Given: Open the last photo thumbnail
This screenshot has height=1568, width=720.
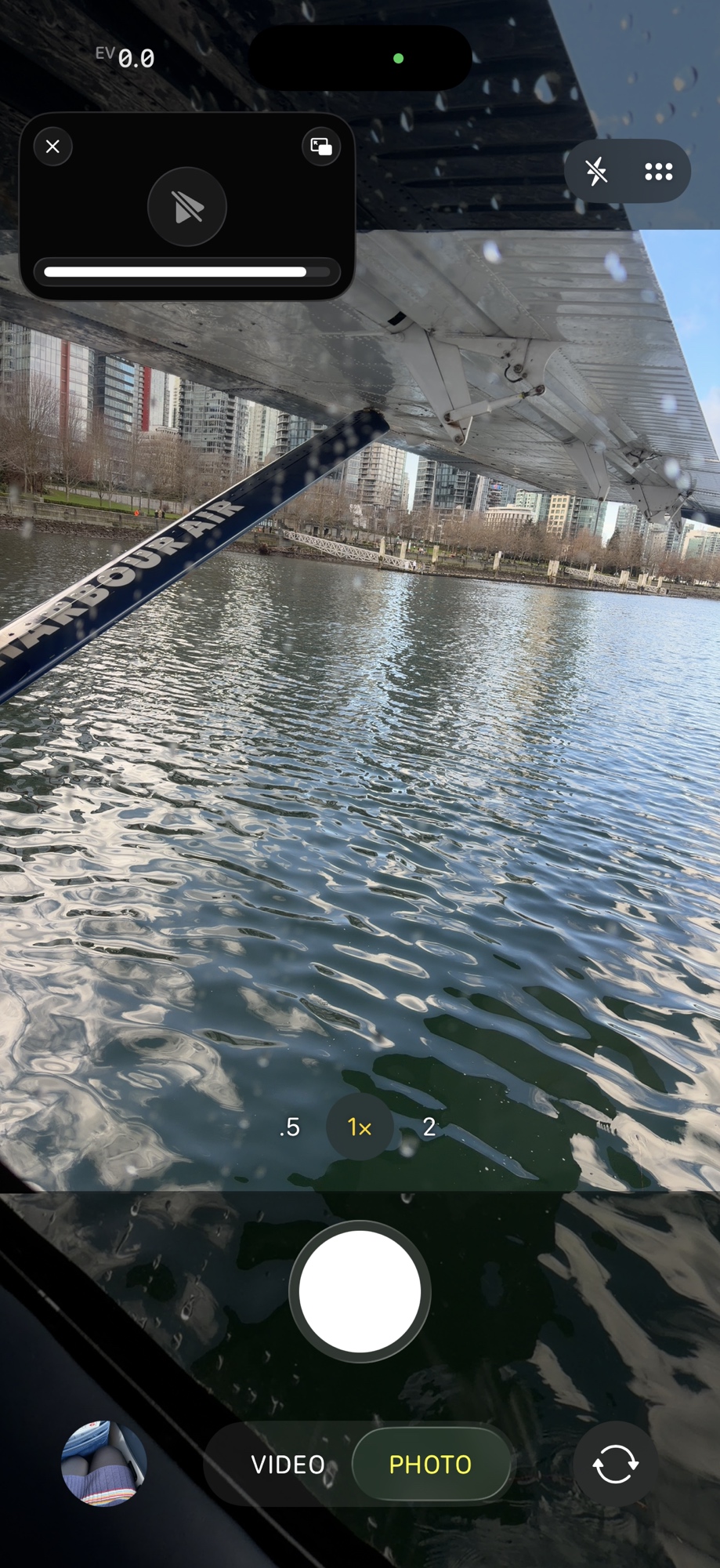Looking at the screenshot, I should 103,1463.
